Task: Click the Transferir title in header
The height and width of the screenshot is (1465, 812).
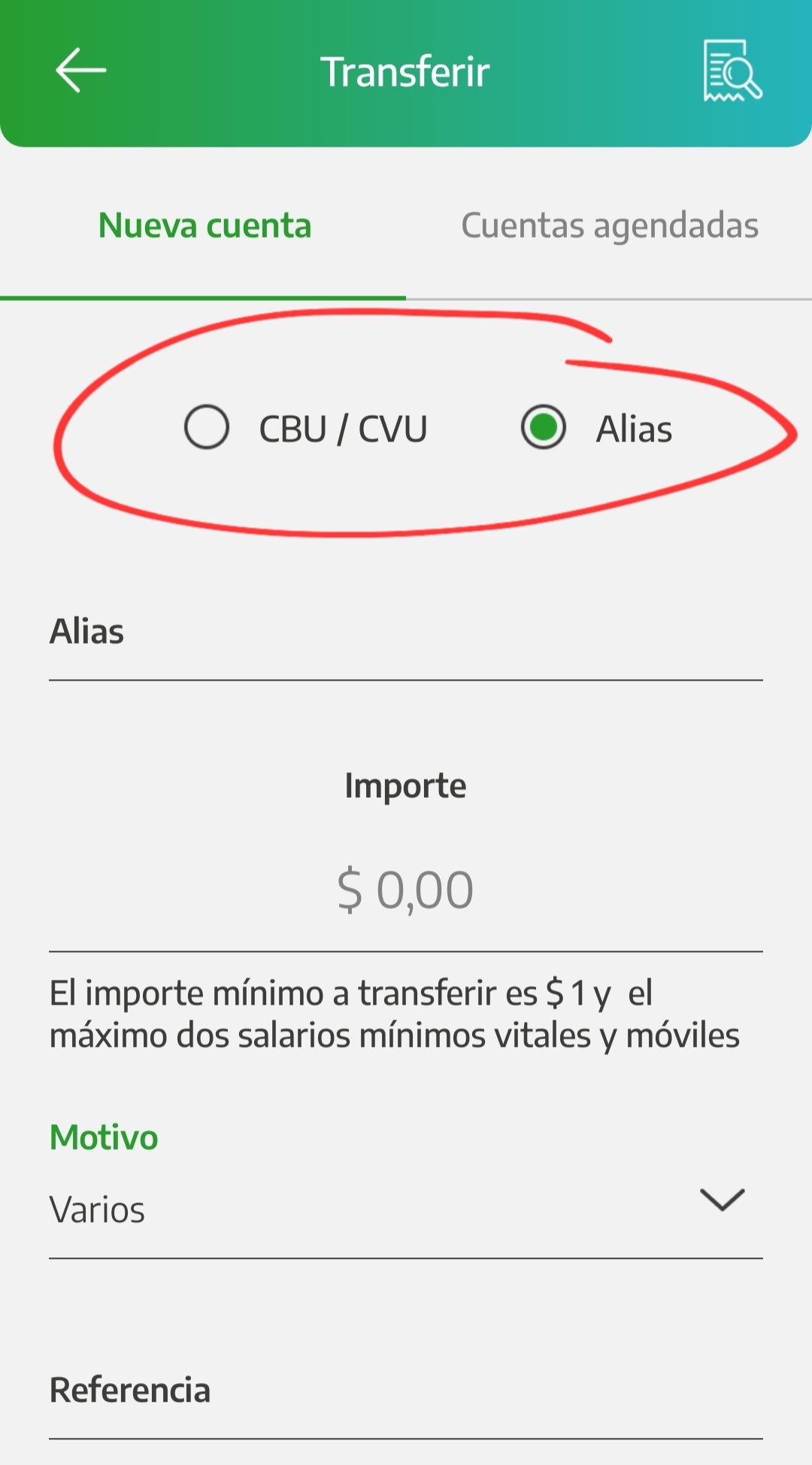Action: 405,71
